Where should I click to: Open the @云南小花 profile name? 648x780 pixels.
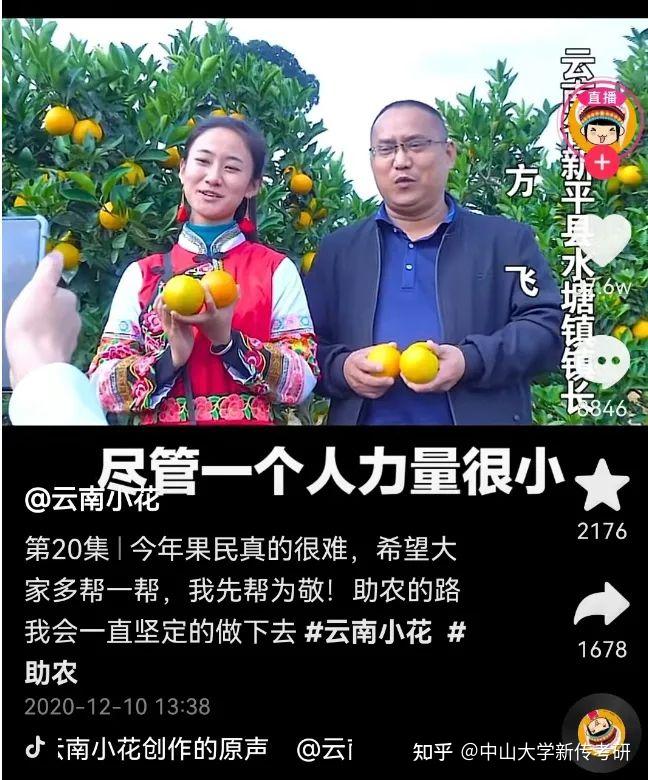pos(92,499)
